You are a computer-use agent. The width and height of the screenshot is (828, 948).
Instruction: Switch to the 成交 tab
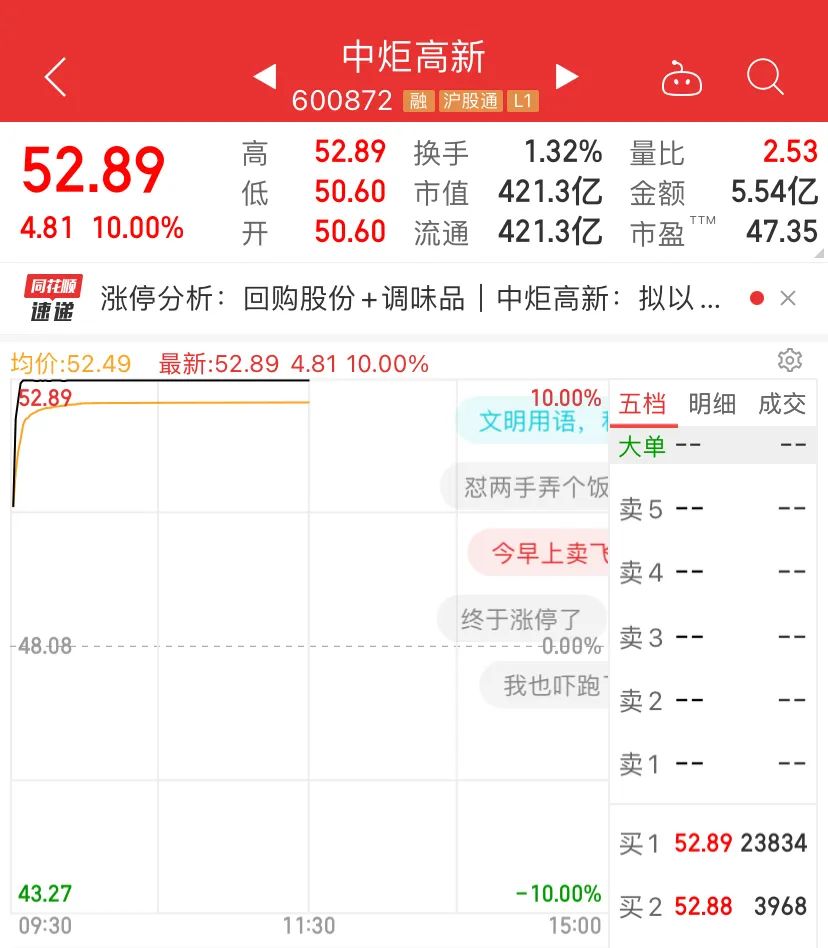pyautogui.click(x=782, y=404)
